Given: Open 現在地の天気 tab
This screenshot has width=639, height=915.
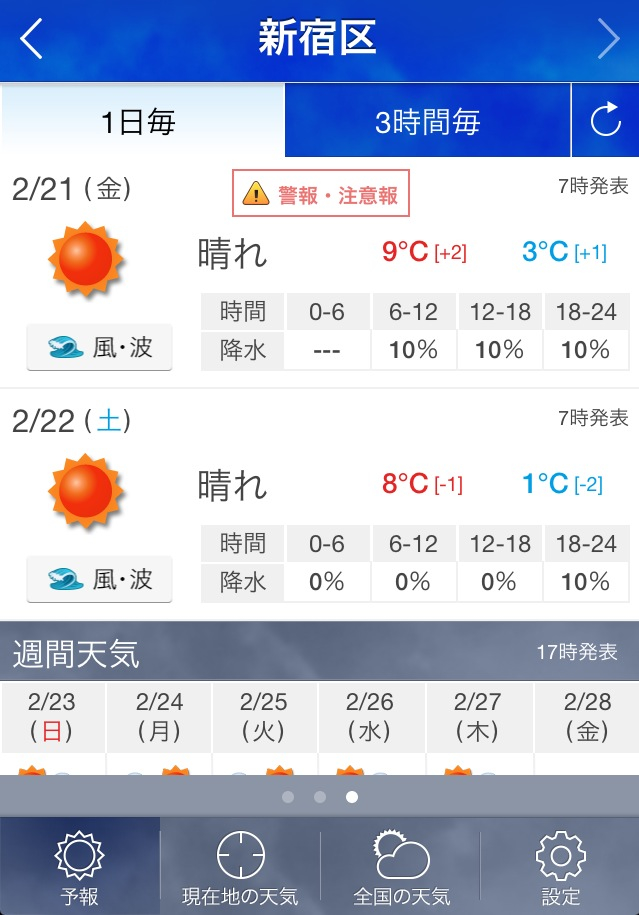Looking at the screenshot, I should [240, 866].
